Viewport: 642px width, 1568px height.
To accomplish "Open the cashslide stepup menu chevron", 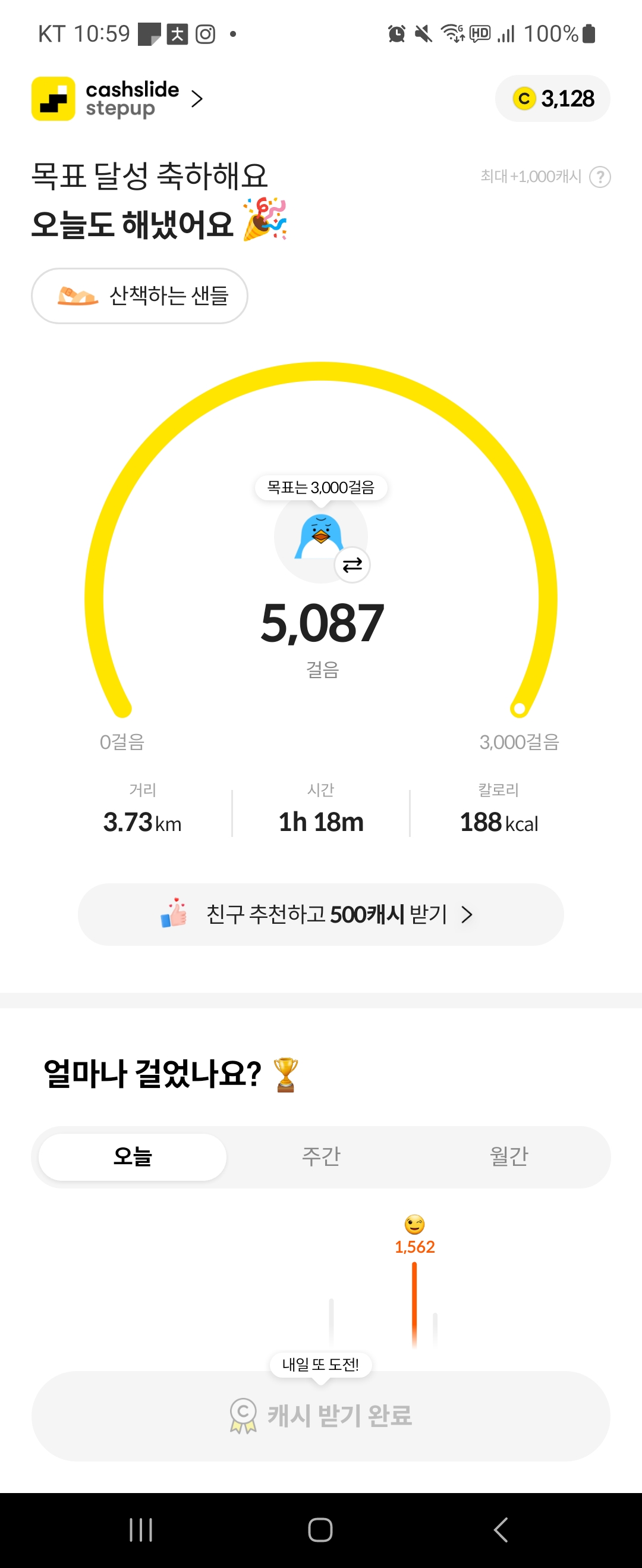I will (197, 99).
